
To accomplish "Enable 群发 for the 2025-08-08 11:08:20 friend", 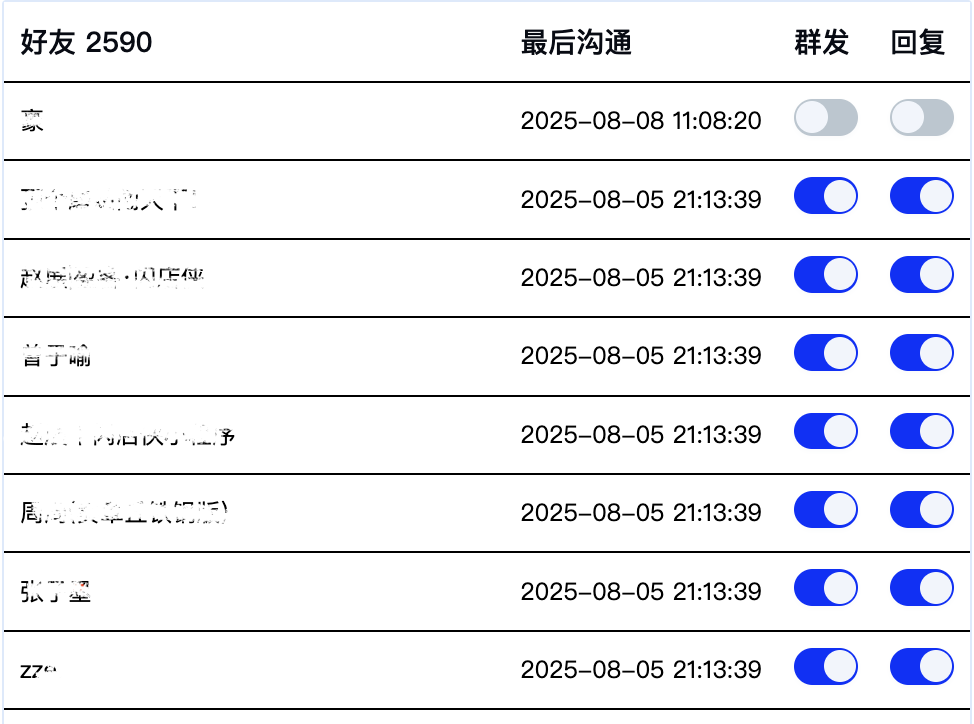I will point(825,118).
